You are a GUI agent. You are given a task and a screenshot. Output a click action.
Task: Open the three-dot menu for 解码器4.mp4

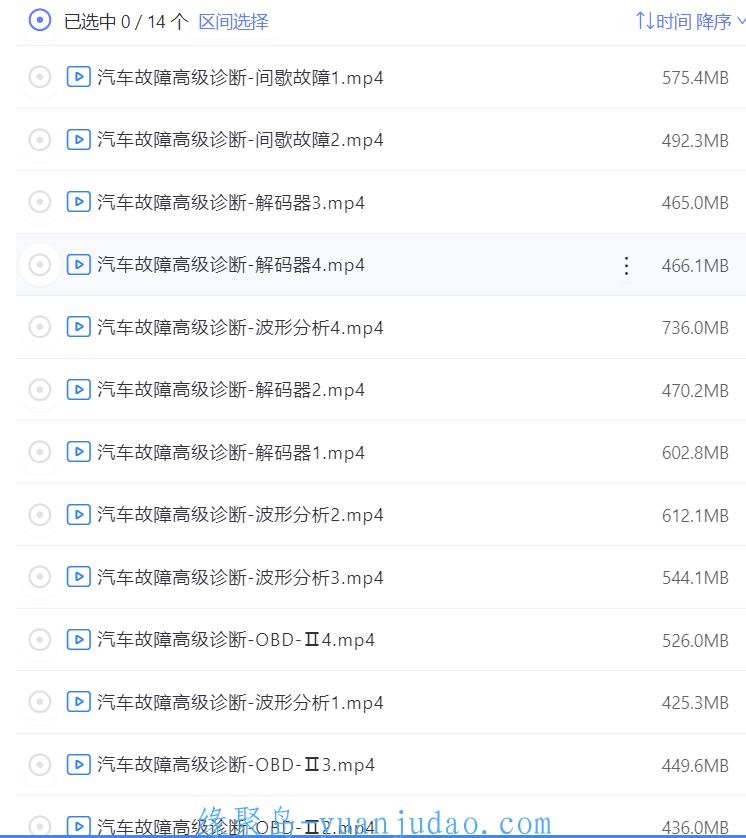coord(626,265)
